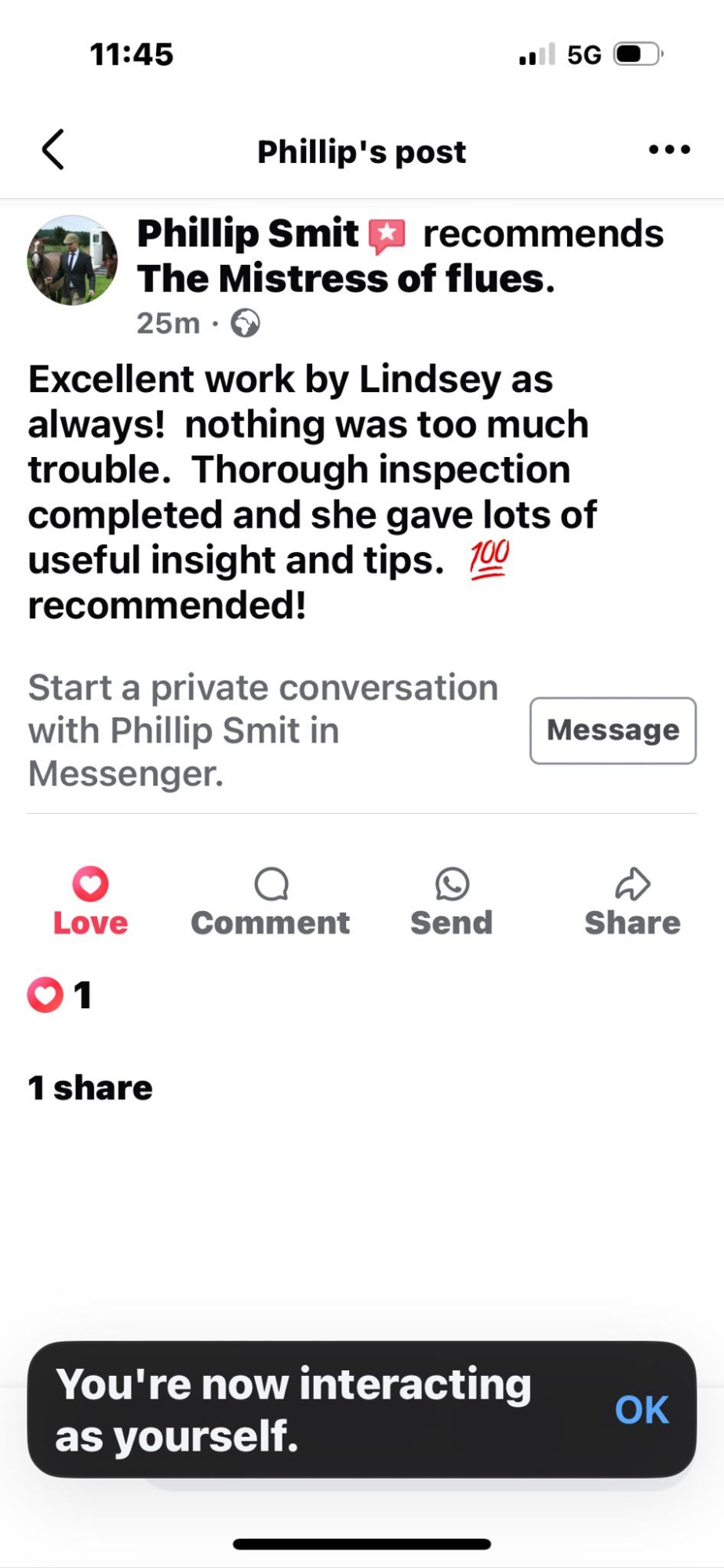View who reacted with love
The width and height of the screenshot is (724, 1568).
tap(60, 995)
